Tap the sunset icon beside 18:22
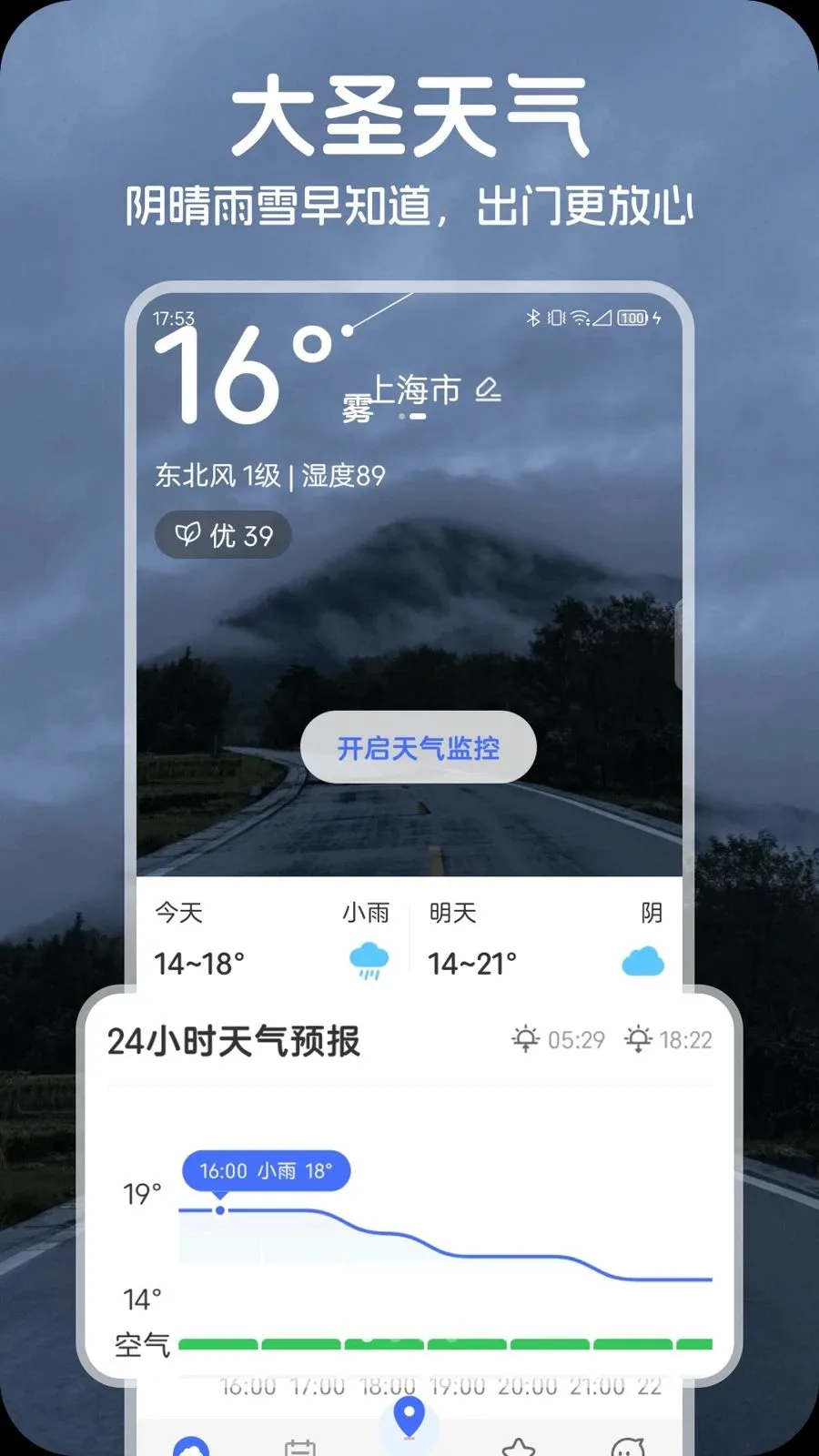This screenshot has width=819, height=1456. 639,1037
